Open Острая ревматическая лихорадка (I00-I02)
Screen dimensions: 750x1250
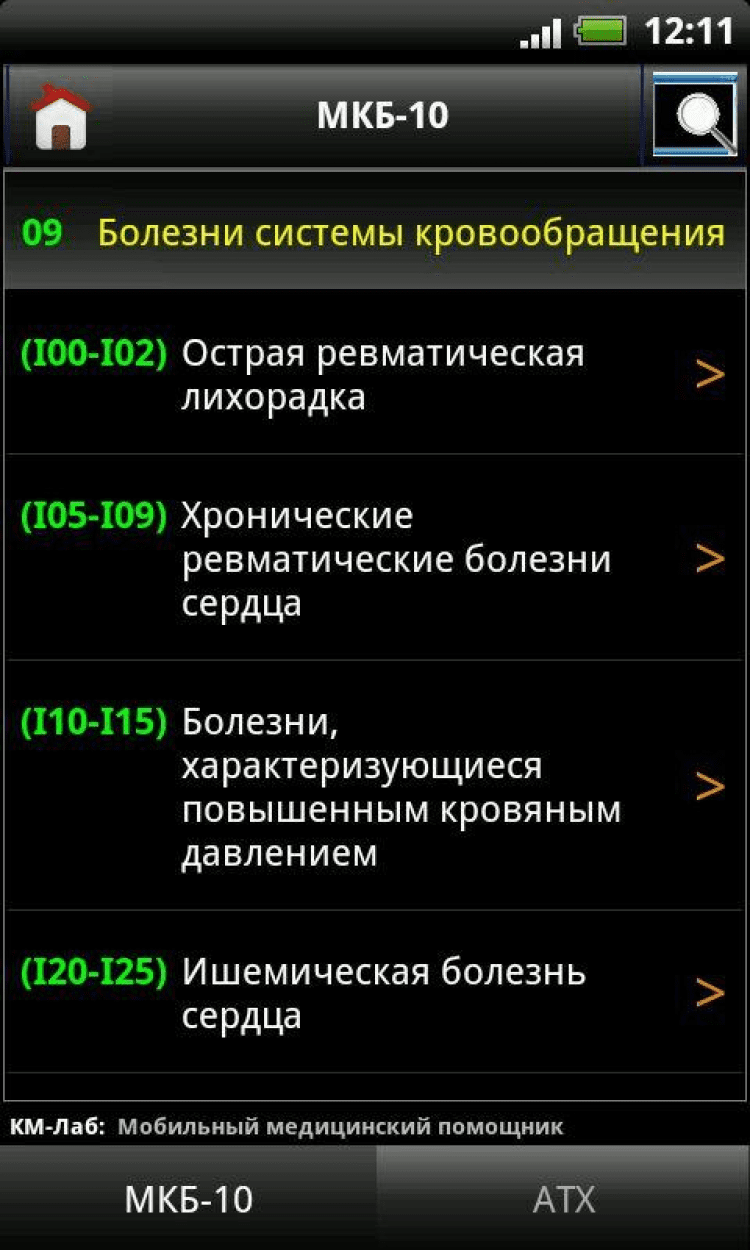coord(374,375)
